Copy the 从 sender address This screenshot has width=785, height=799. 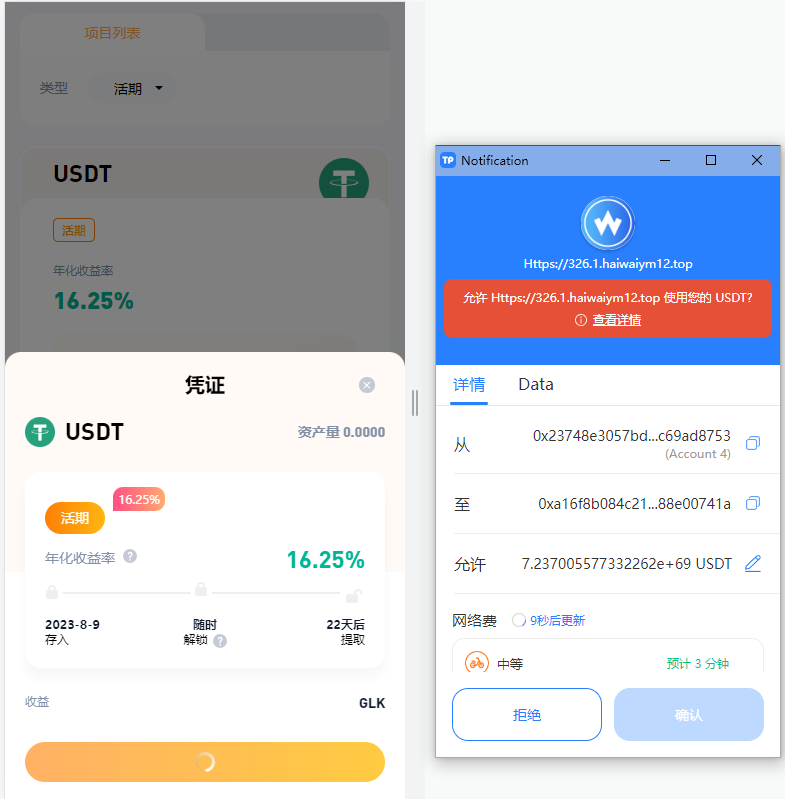(753, 443)
